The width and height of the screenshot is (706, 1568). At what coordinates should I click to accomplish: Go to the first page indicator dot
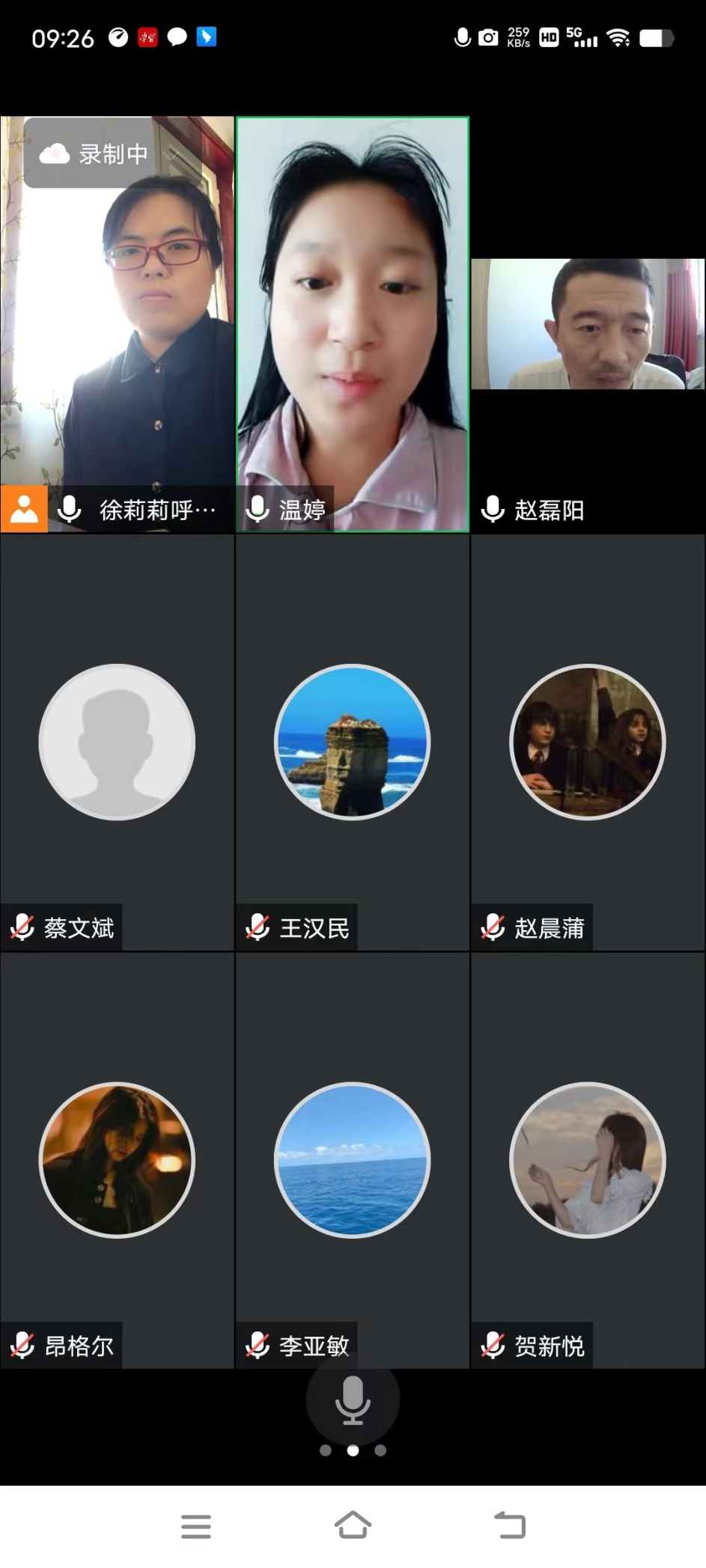(x=325, y=1450)
